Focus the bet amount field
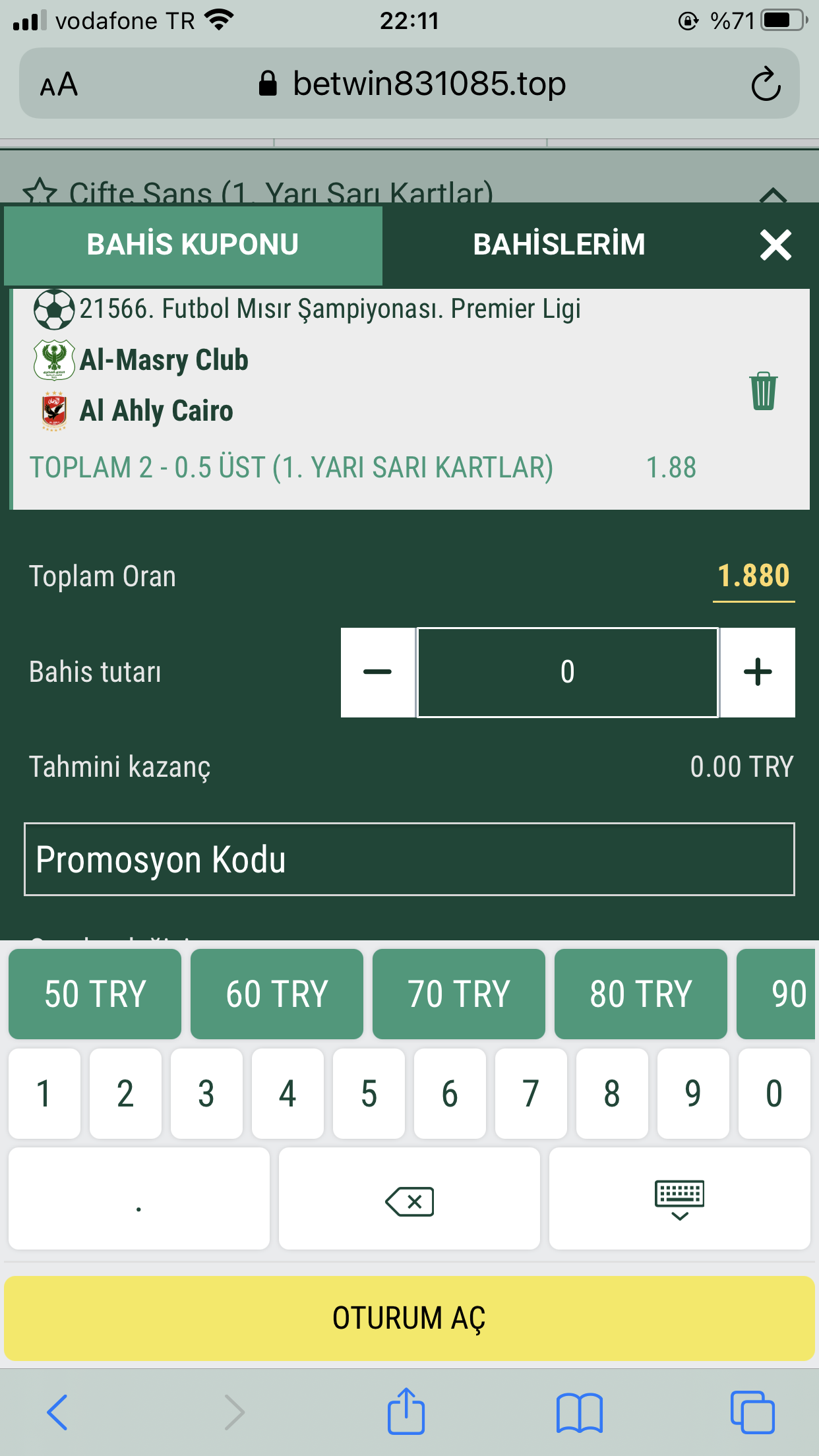The image size is (819, 1456). 568,672
